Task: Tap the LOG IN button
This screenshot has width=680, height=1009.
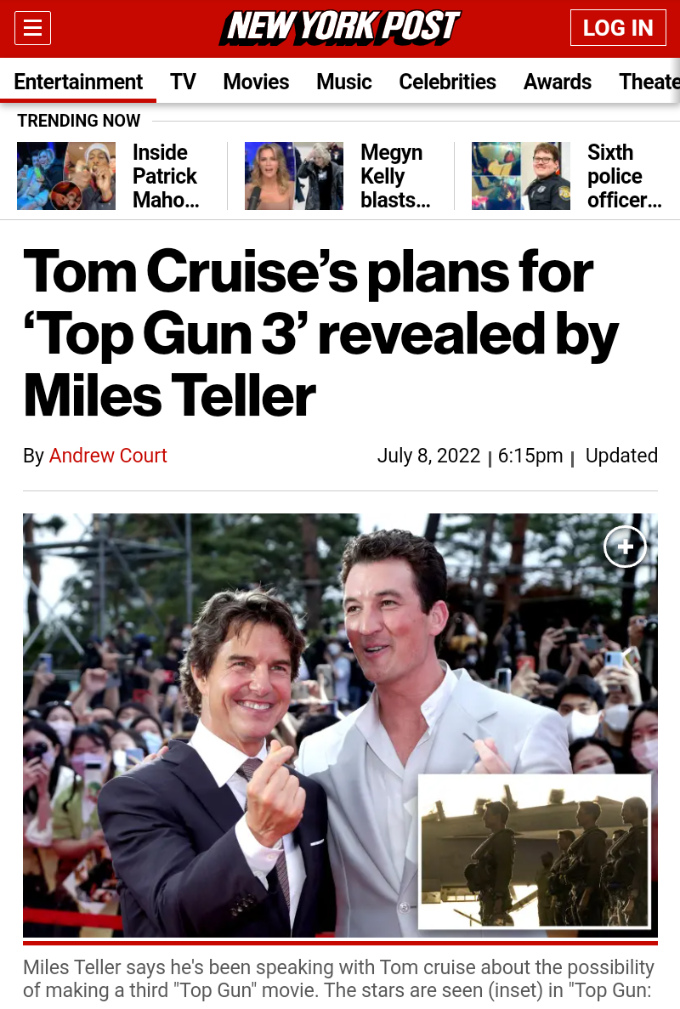Action: click(617, 28)
